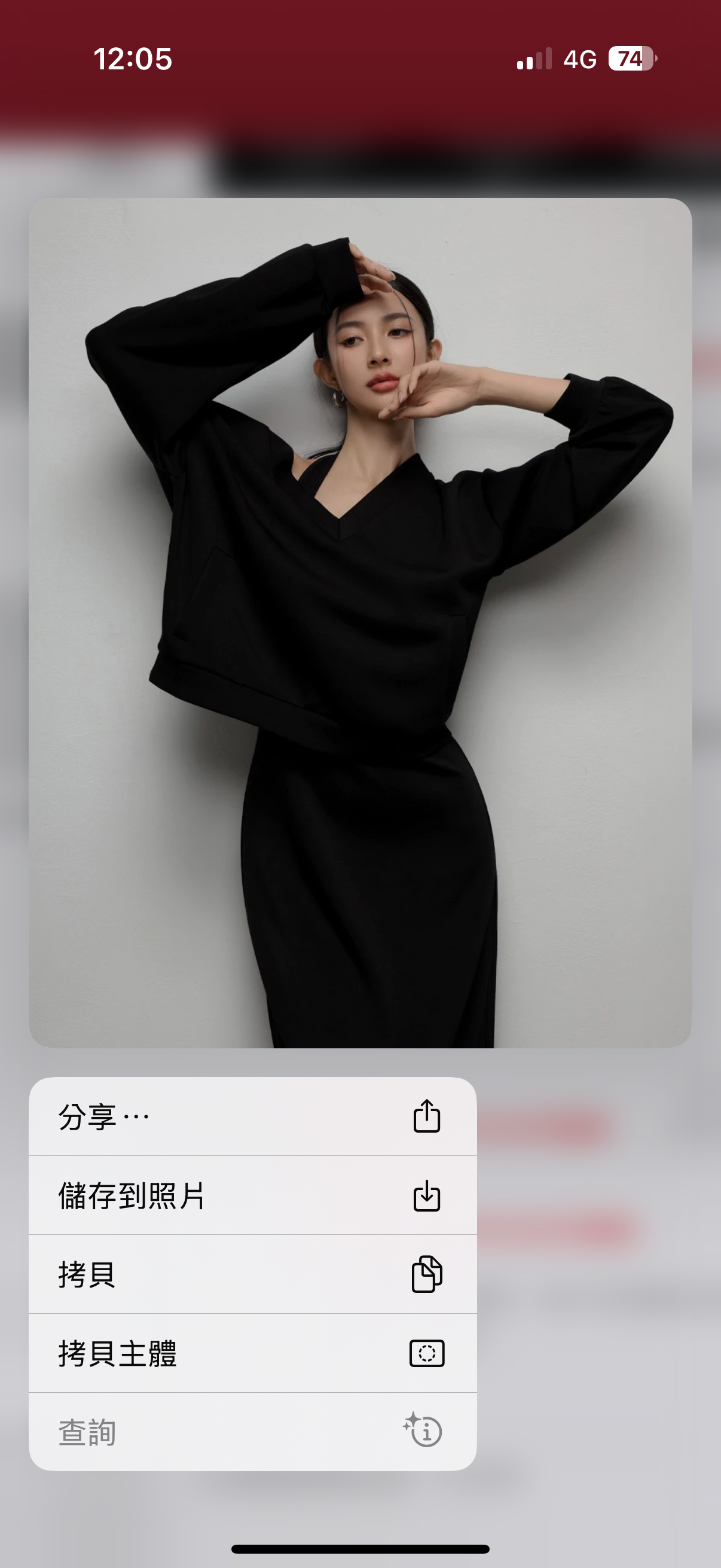The width and height of the screenshot is (721, 1568).
Task: Tap the 拷貝 option
Action: click(x=252, y=1274)
